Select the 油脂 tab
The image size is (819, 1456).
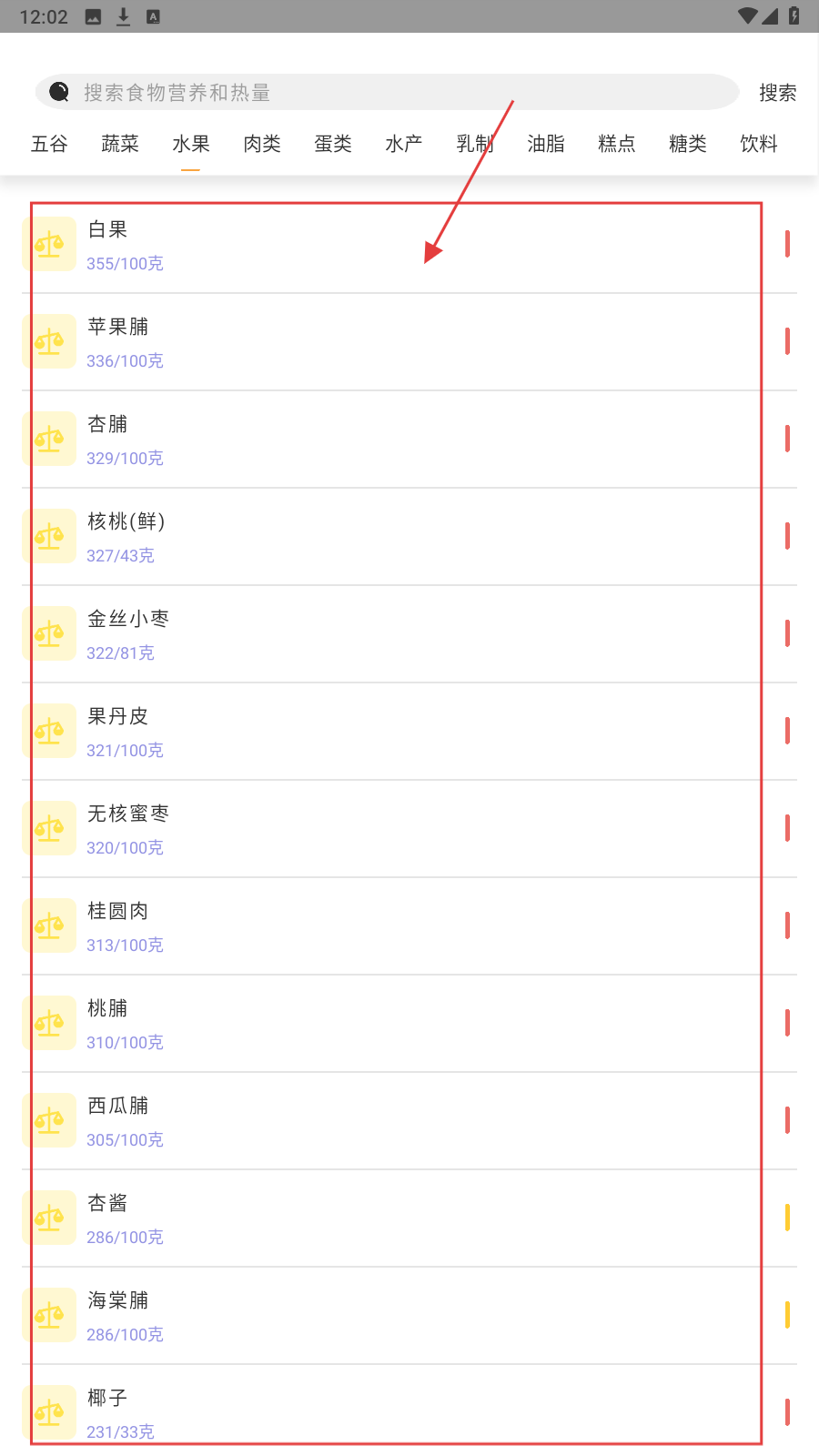click(546, 144)
